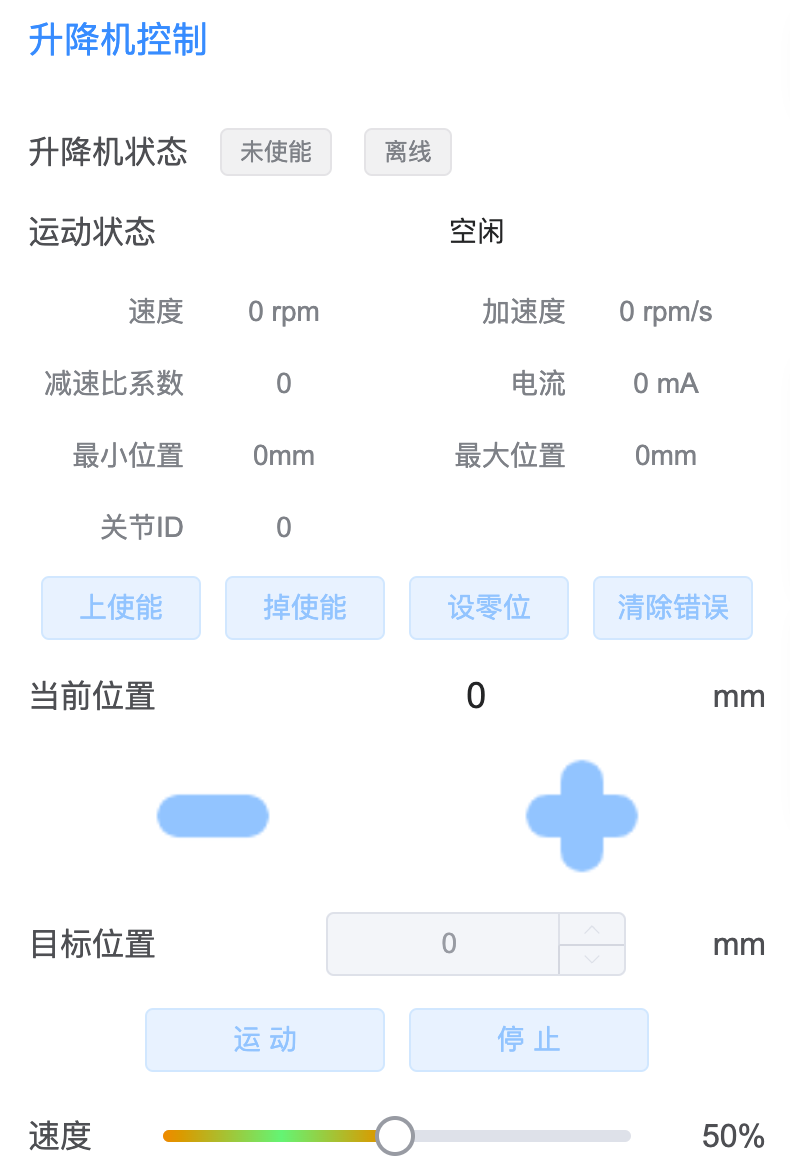Click the blue plus icon to raise position
The height and width of the screenshot is (1176, 790).
tap(581, 815)
